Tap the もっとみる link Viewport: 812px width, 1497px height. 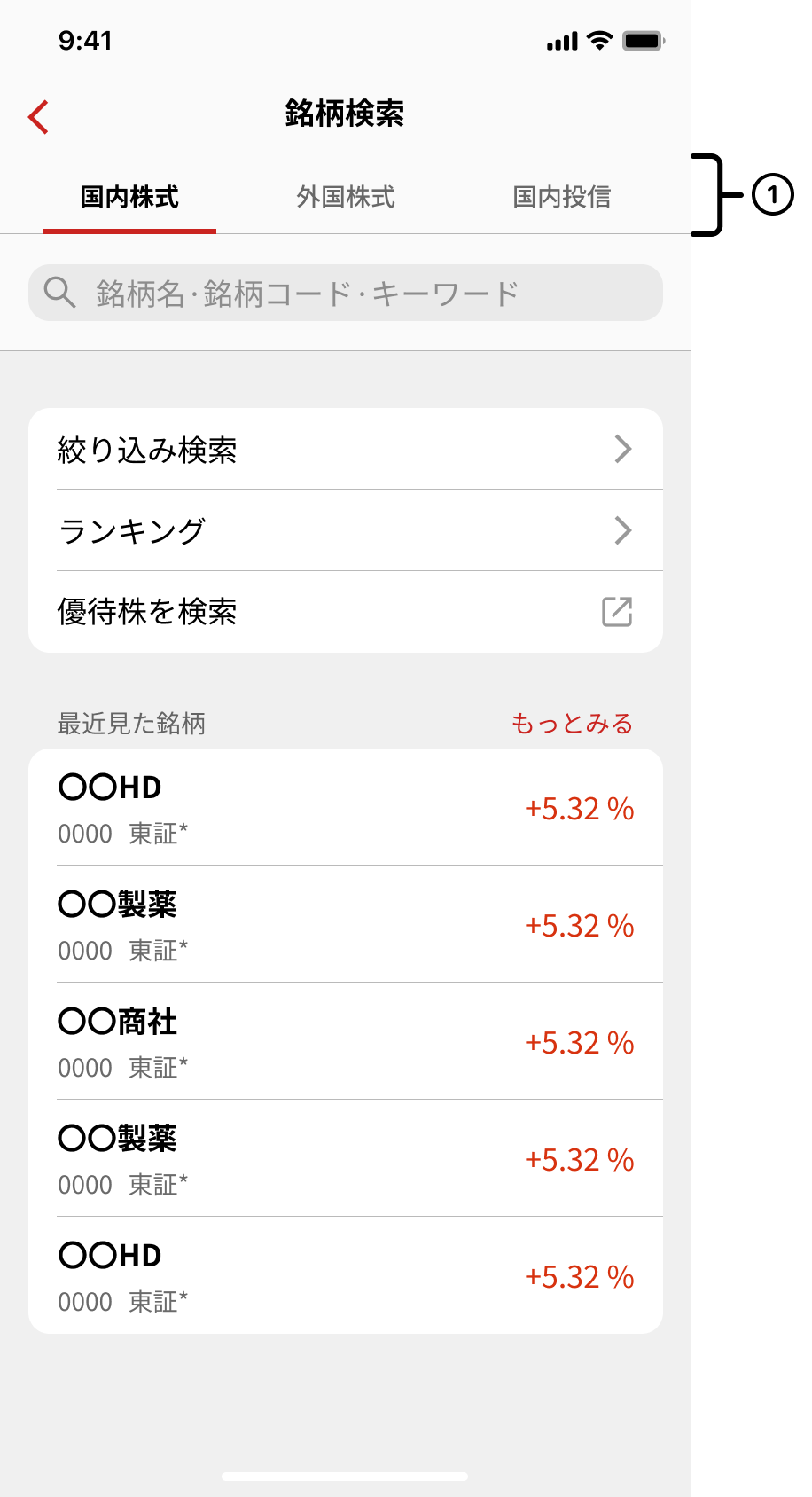[x=571, y=724]
